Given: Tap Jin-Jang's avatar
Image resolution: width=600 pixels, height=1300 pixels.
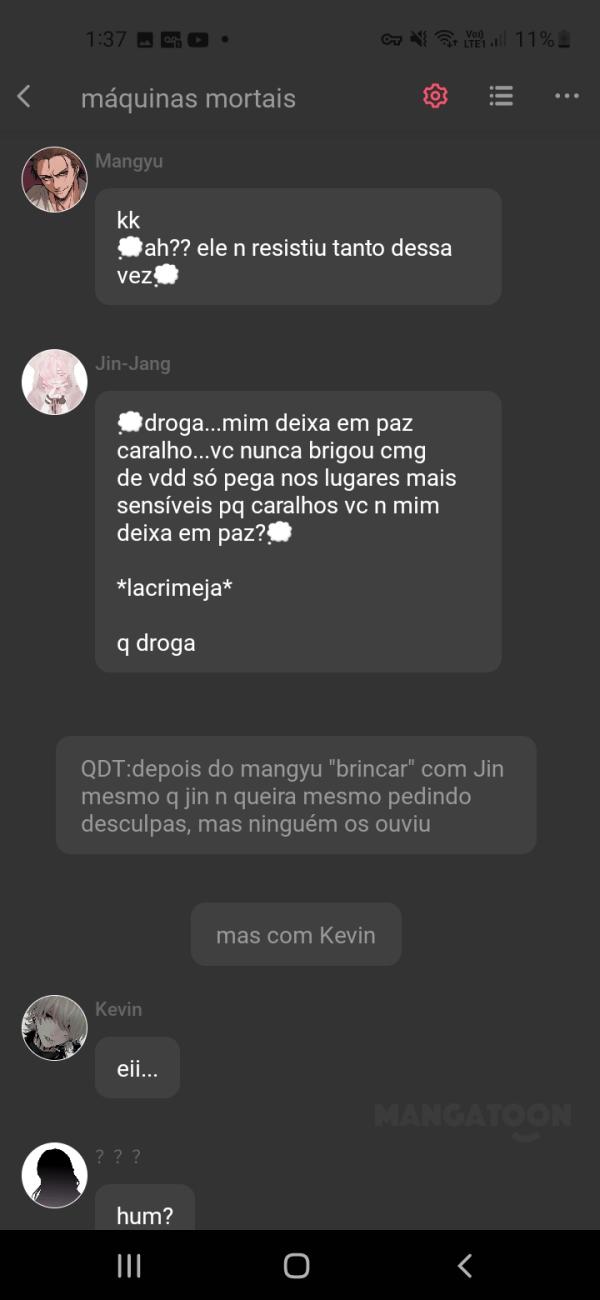Looking at the screenshot, I should (x=54, y=382).
